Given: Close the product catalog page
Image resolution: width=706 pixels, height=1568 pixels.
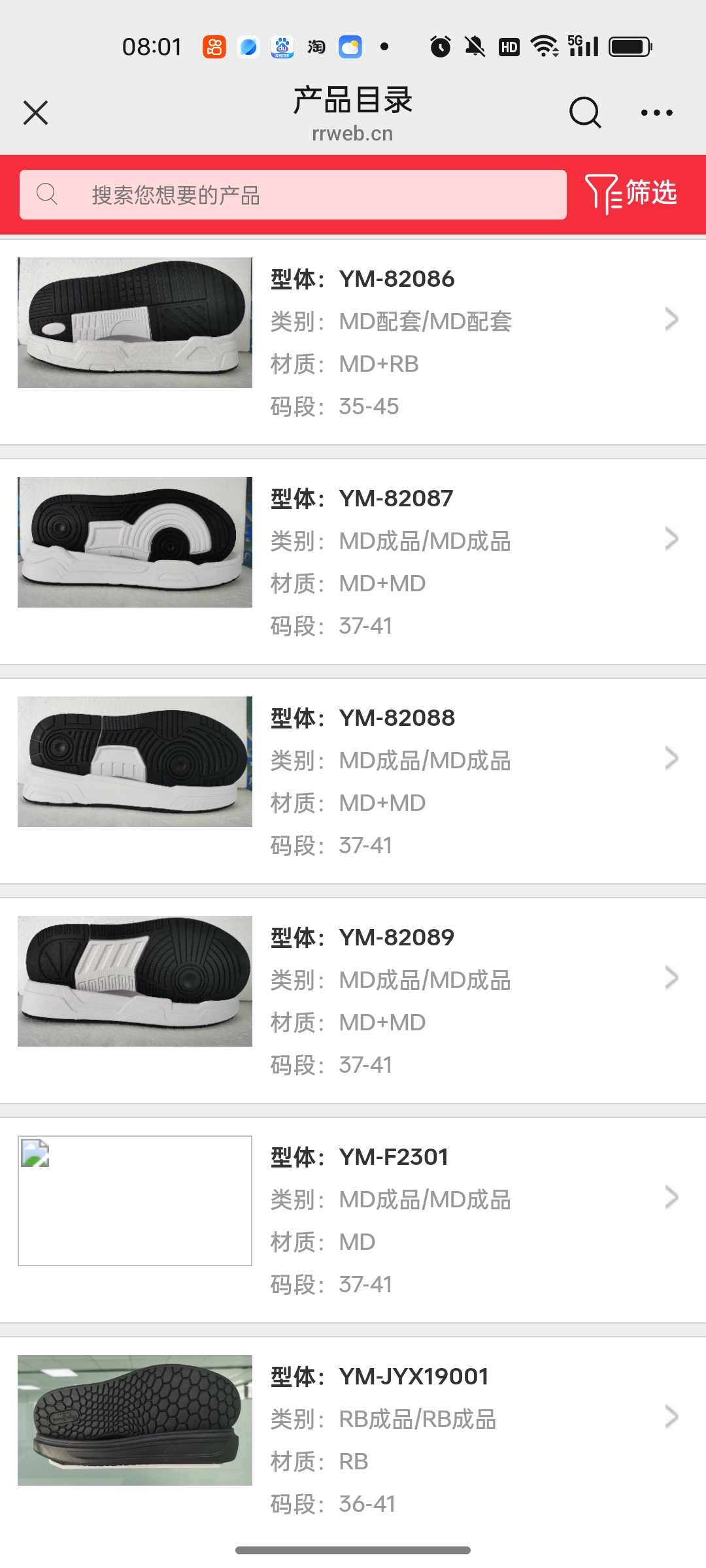Looking at the screenshot, I should pos(36,112).
